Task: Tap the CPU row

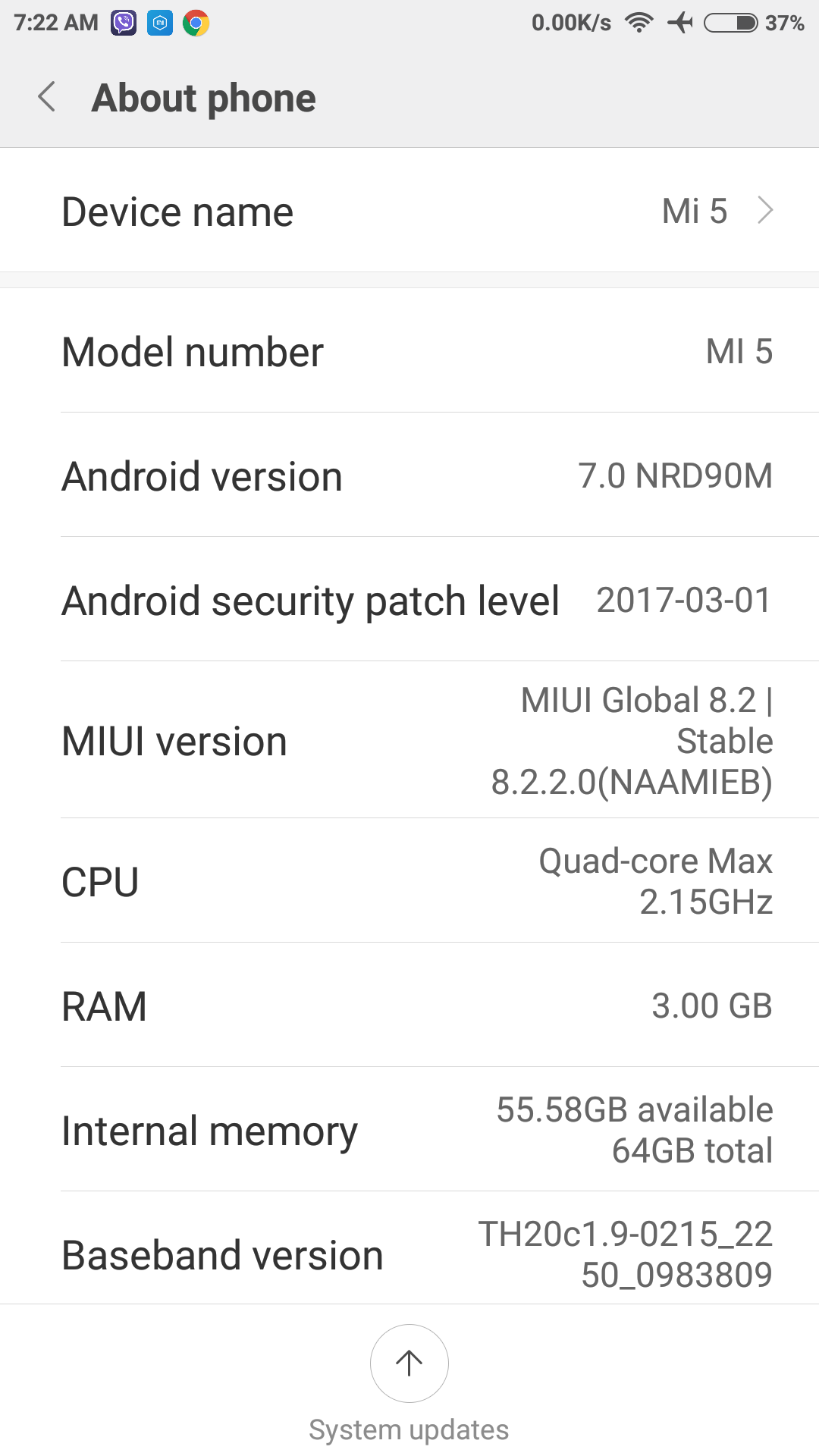Action: [x=409, y=881]
